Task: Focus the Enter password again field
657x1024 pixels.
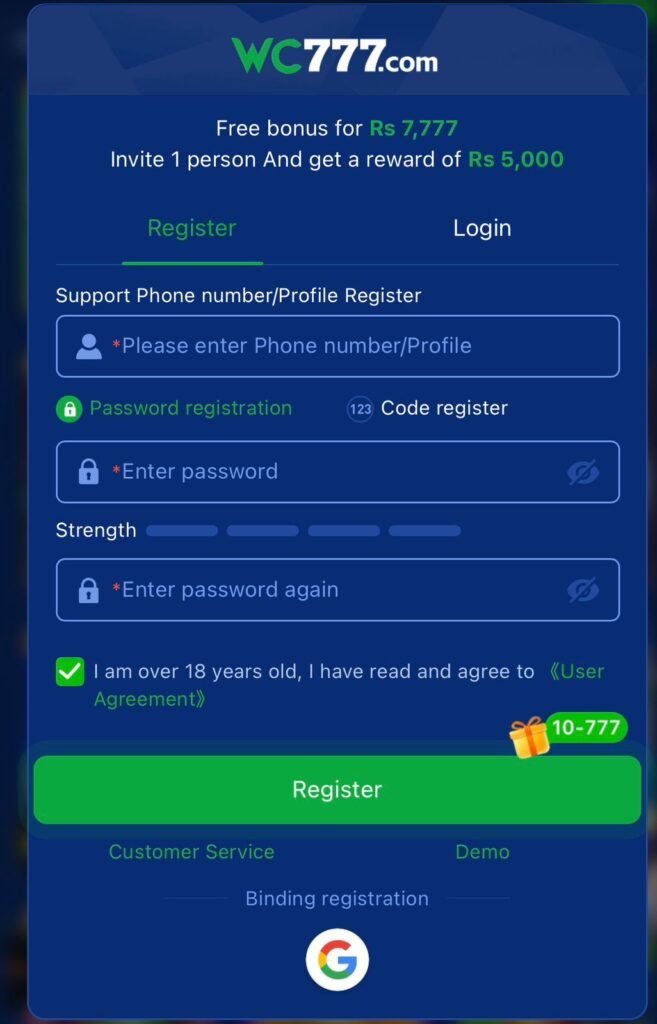Action: click(x=320, y=590)
